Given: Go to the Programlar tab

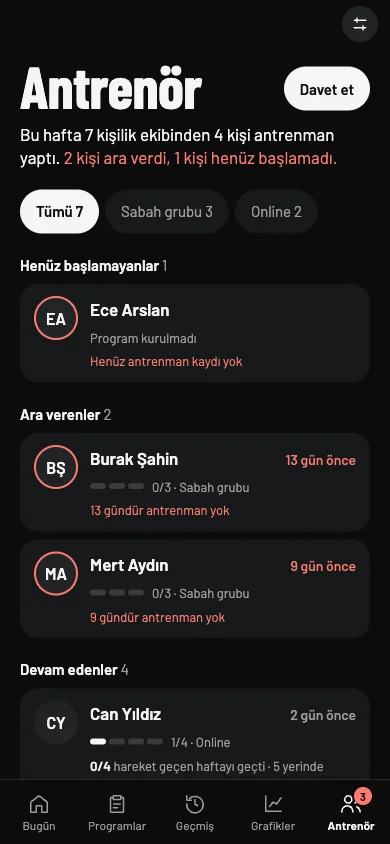Looking at the screenshot, I should coord(117,812).
